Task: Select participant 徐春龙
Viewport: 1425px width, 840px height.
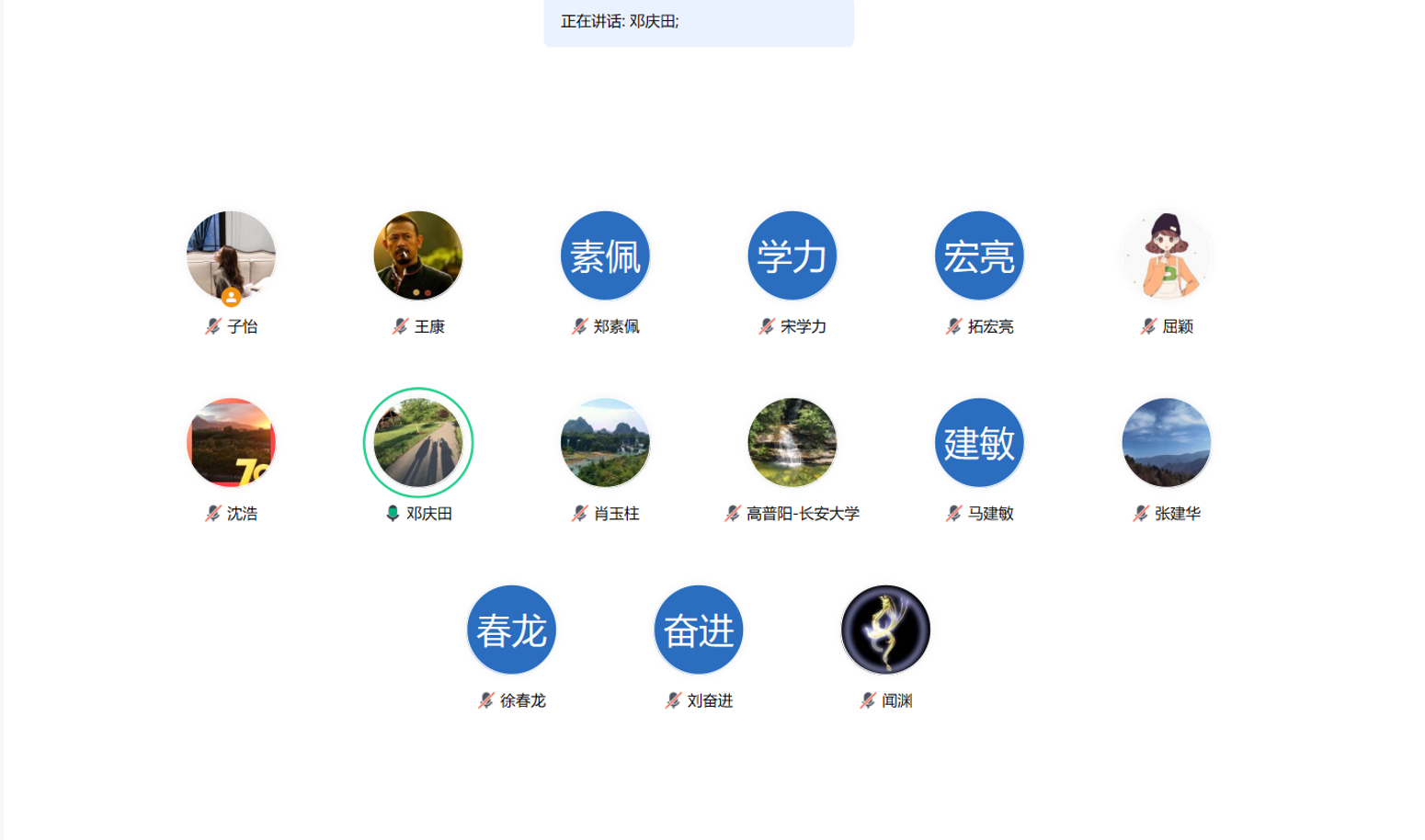Action: pos(511,630)
